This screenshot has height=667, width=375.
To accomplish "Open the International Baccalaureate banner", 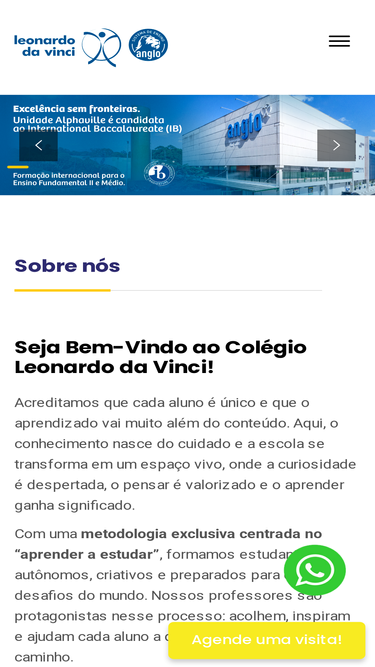I will (188, 145).
